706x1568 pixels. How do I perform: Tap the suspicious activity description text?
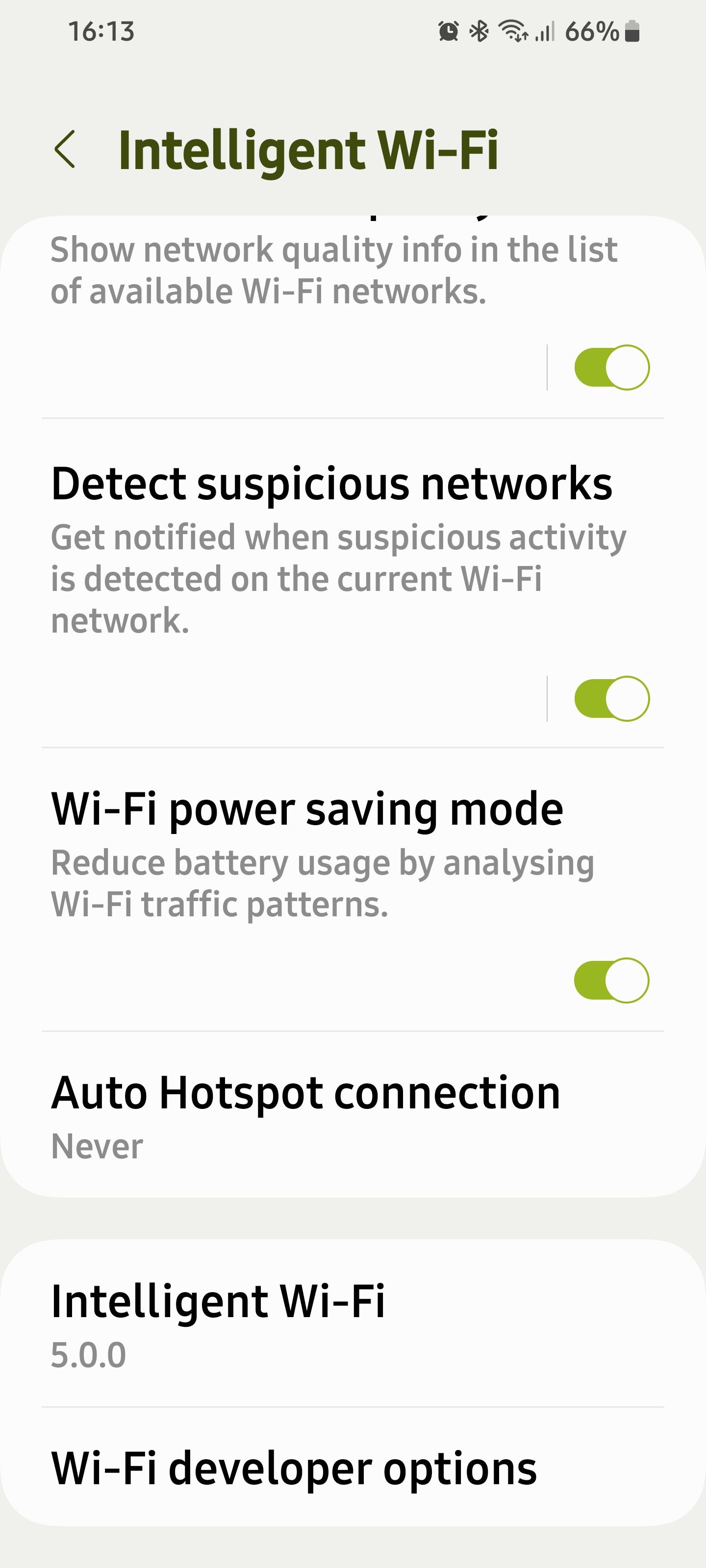(339, 578)
